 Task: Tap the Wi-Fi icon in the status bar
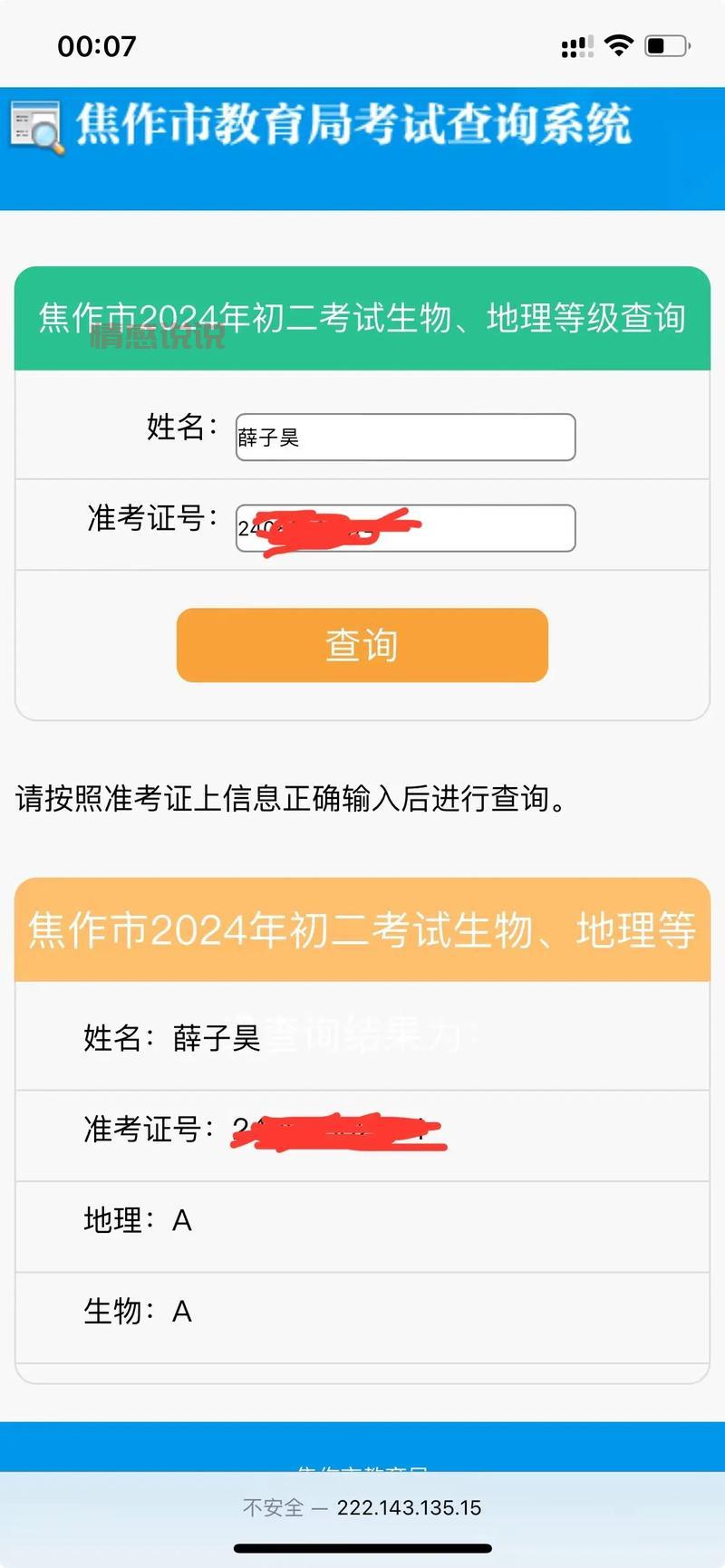tap(617, 45)
